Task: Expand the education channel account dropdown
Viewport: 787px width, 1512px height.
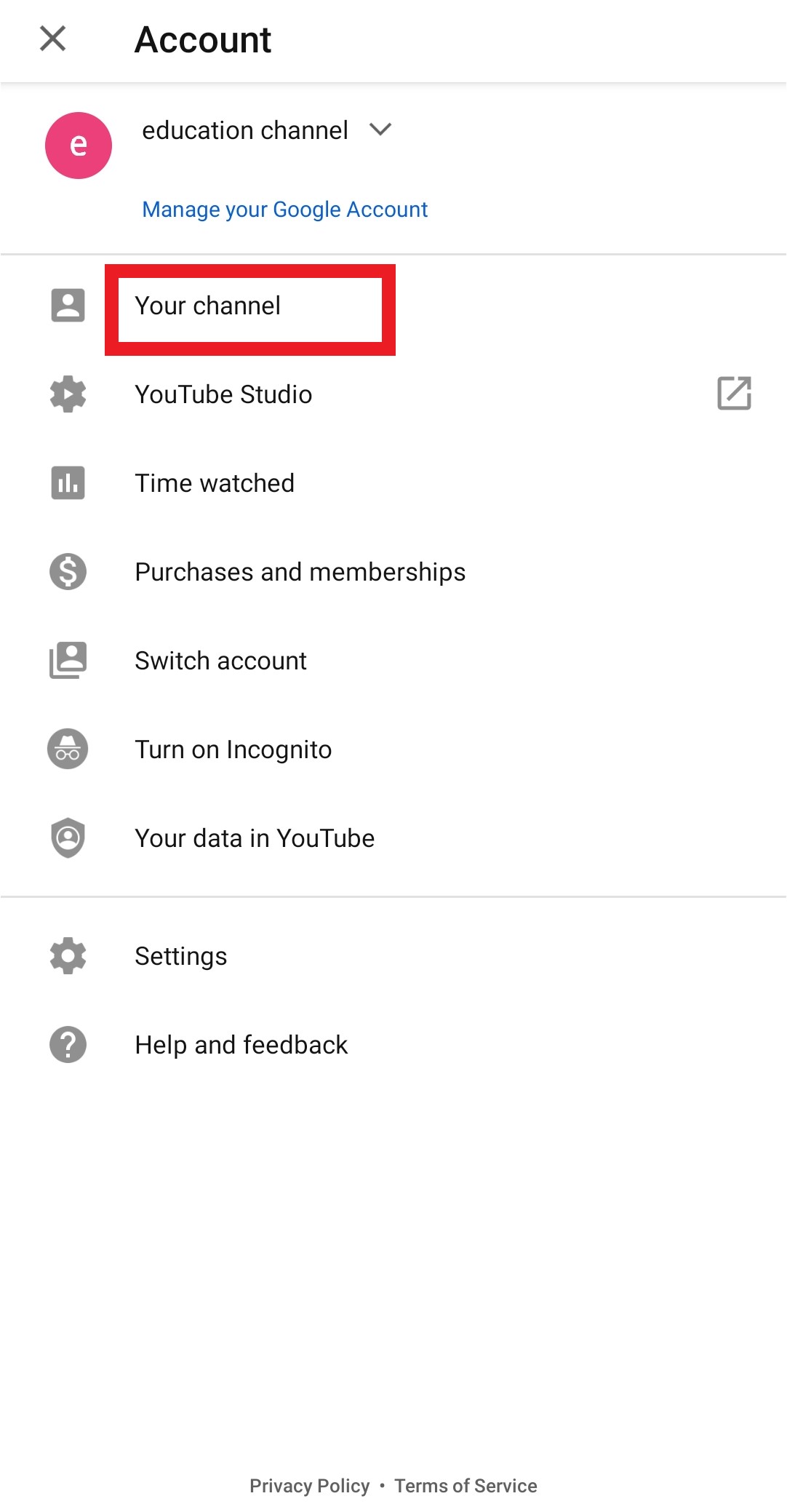Action: 380,130
